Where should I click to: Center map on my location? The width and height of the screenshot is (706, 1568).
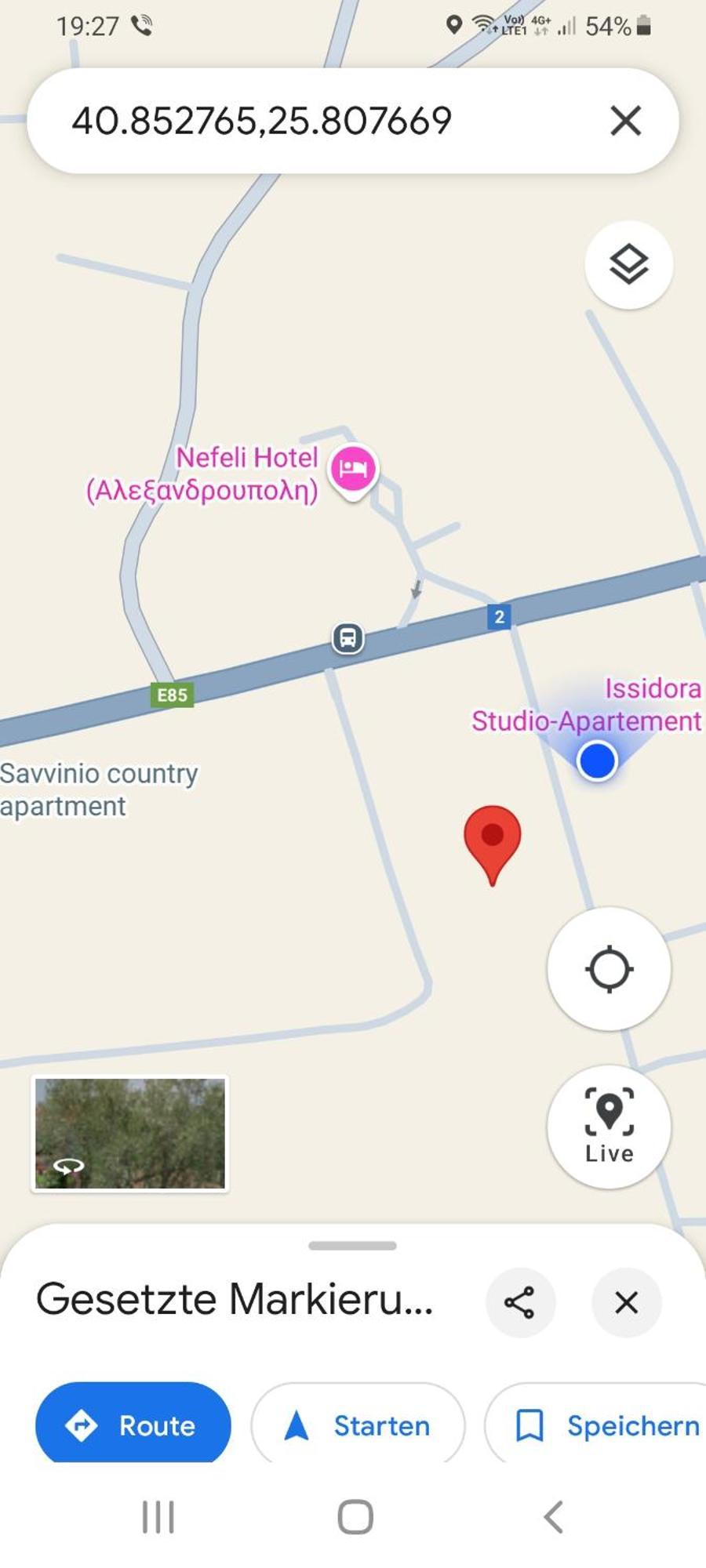click(x=609, y=969)
